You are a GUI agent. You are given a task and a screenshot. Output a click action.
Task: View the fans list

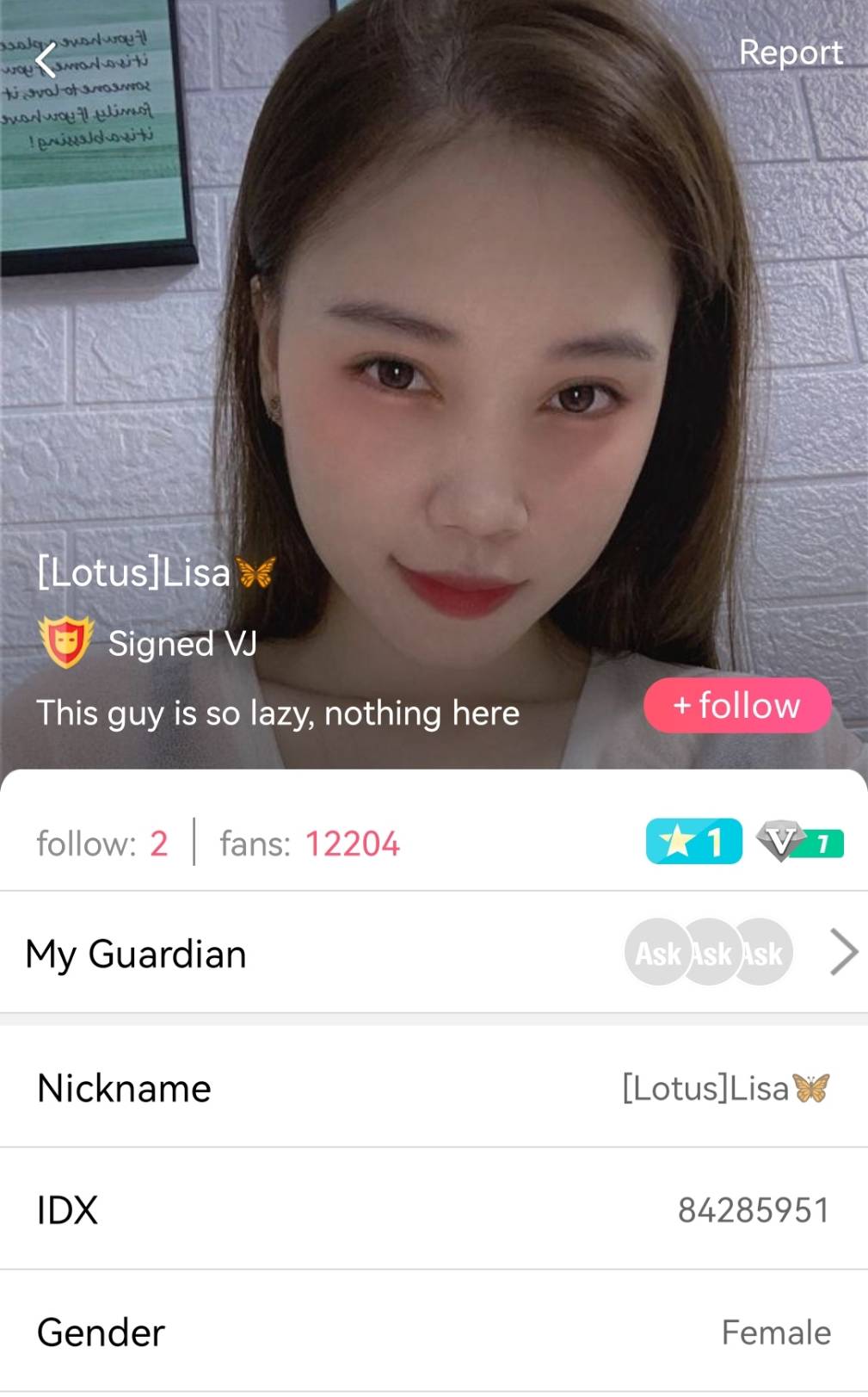310,844
